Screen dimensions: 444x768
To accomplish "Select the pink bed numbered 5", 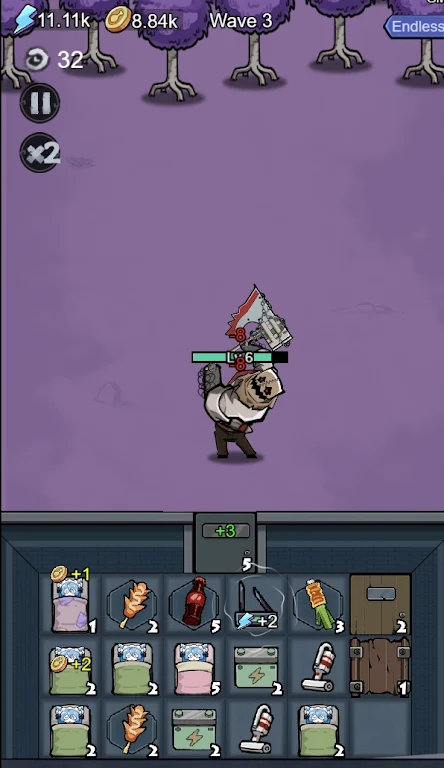I will point(195,667).
